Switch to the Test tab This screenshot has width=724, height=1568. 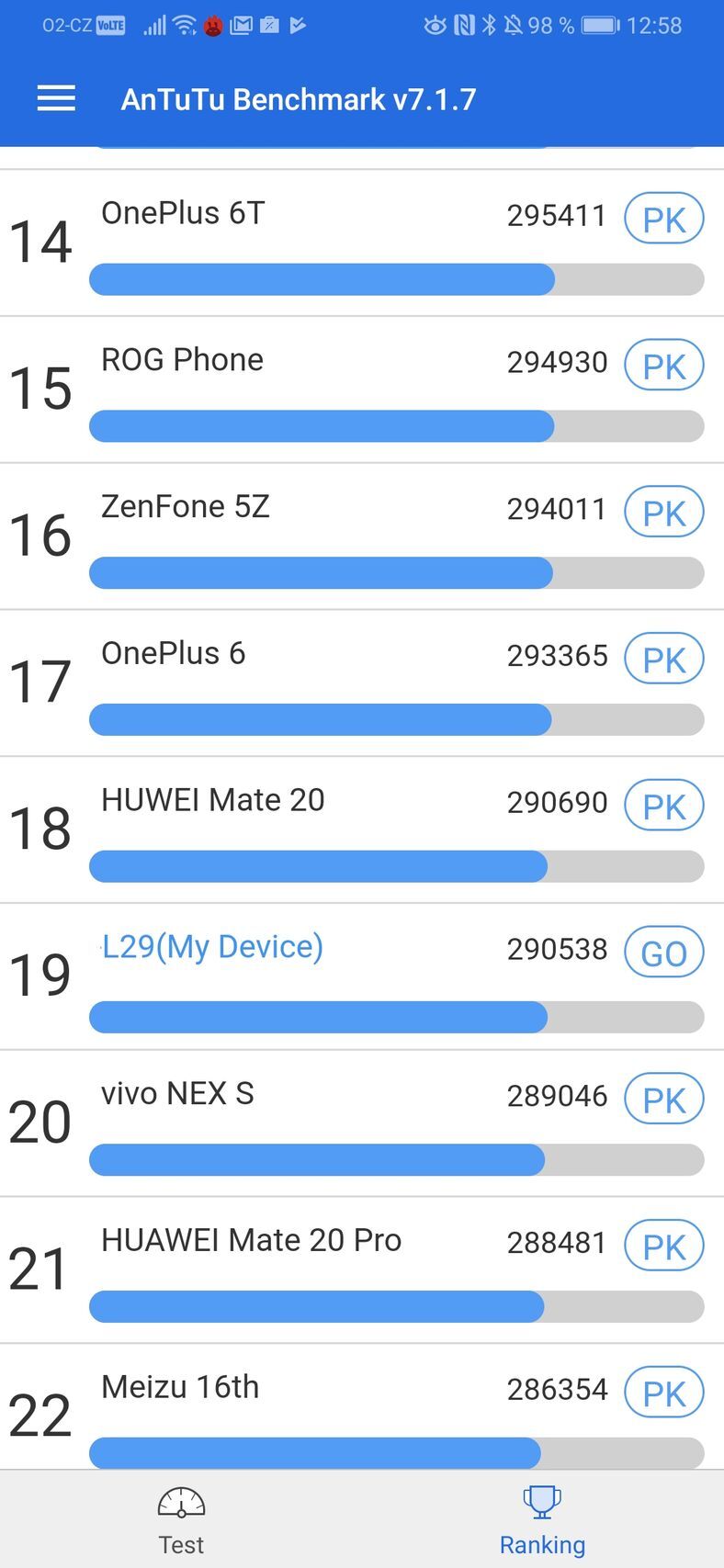[x=180, y=1520]
